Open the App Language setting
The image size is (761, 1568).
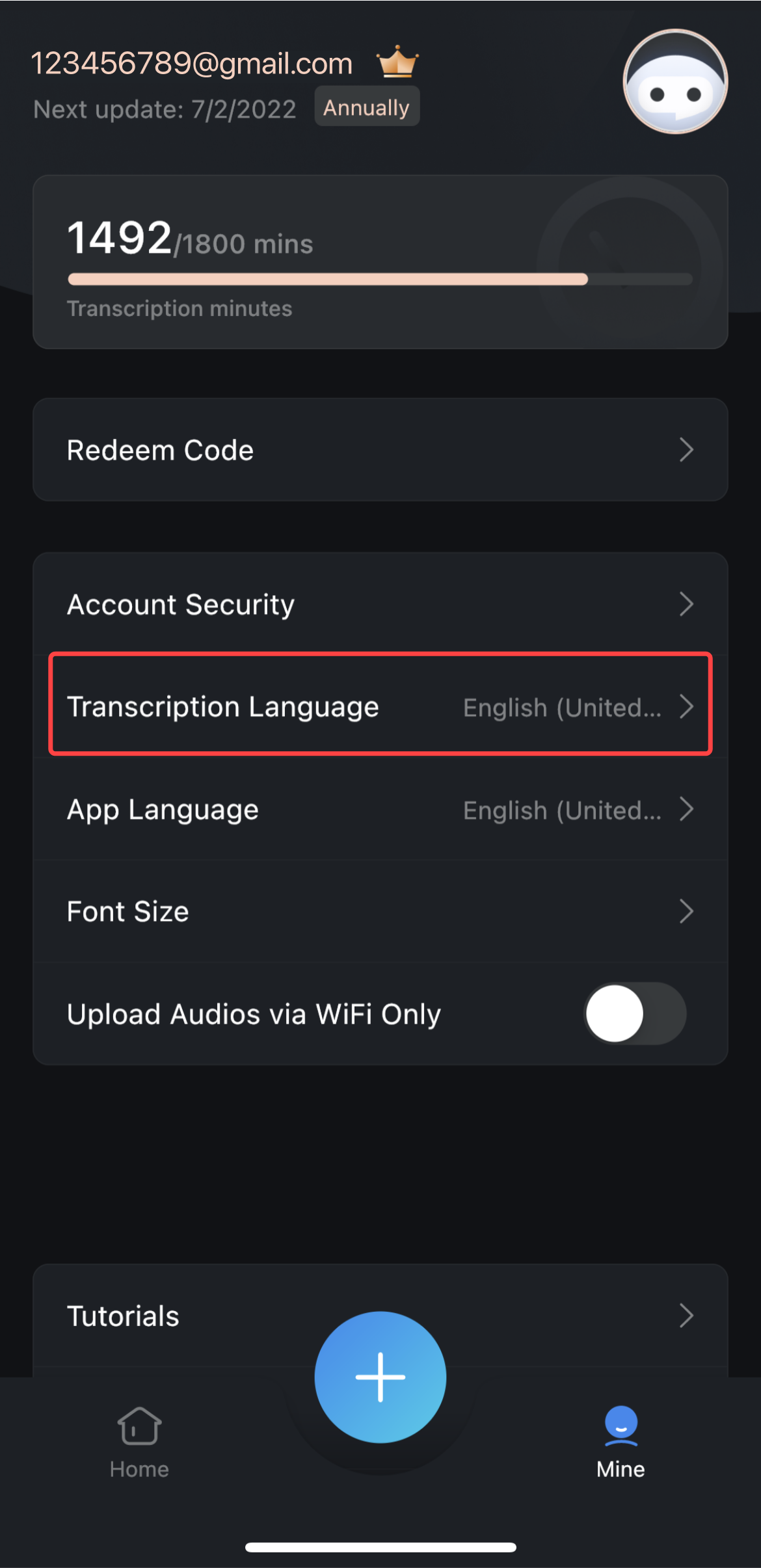(380, 809)
